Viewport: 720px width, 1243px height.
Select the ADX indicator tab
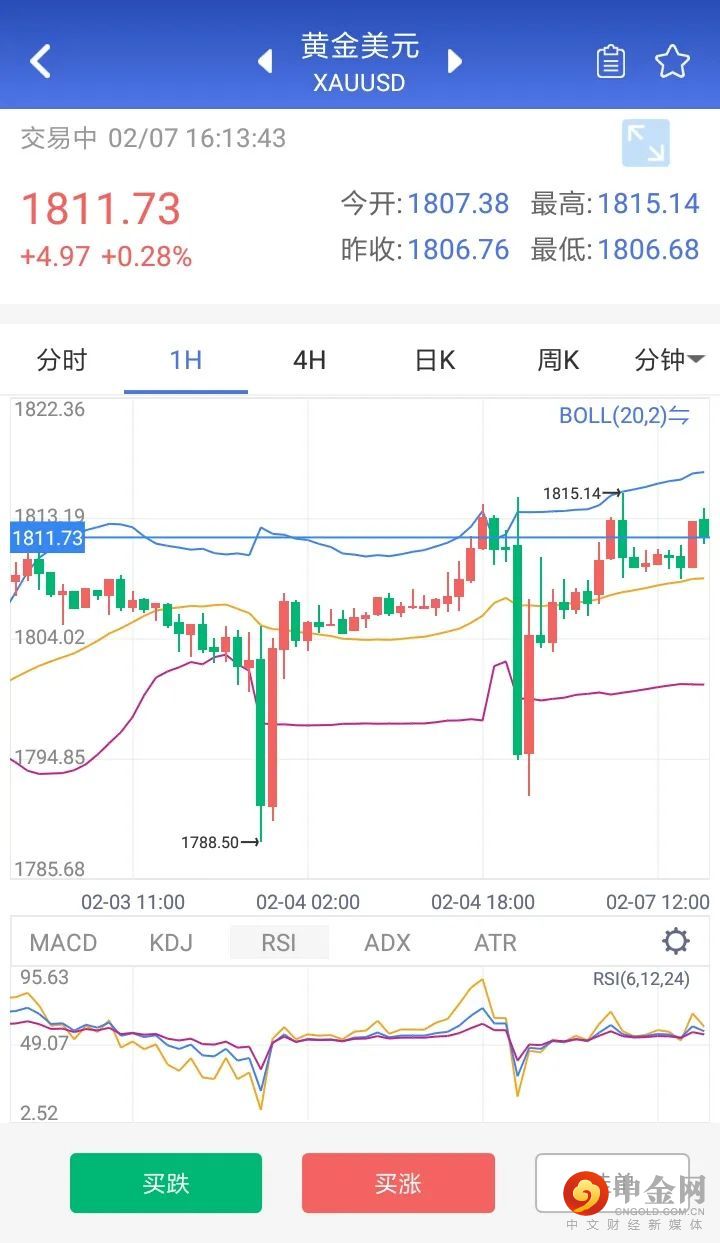388,942
